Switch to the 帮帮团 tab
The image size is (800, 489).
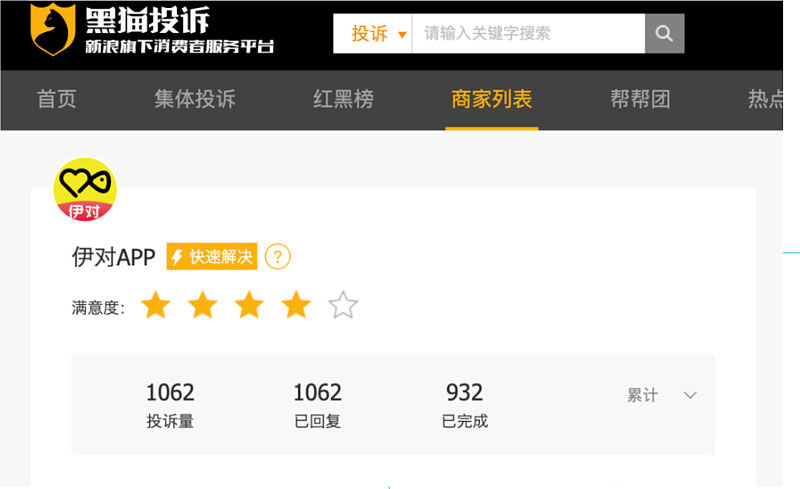[x=640, y=100]
